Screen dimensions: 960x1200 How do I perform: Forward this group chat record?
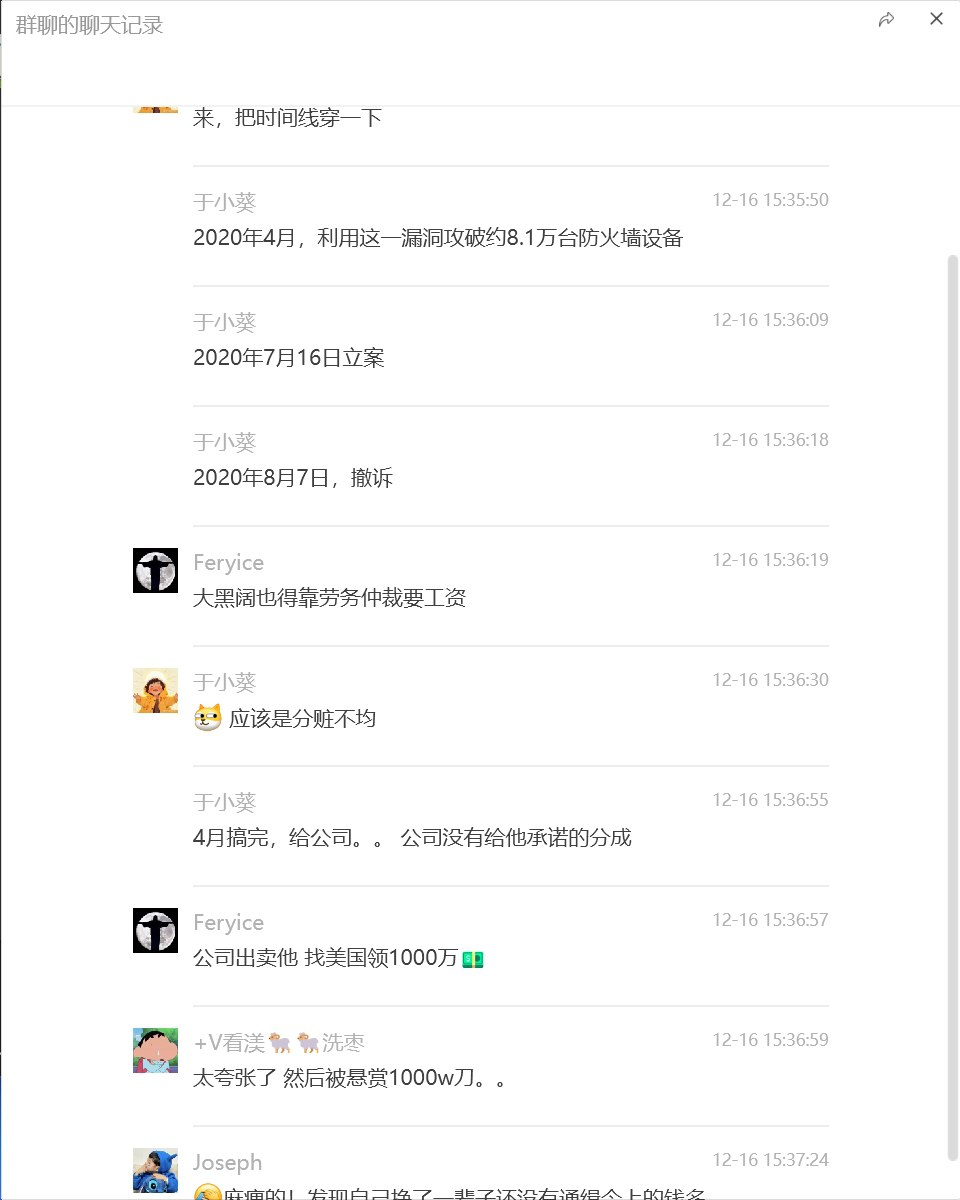[x=886, y=20]
